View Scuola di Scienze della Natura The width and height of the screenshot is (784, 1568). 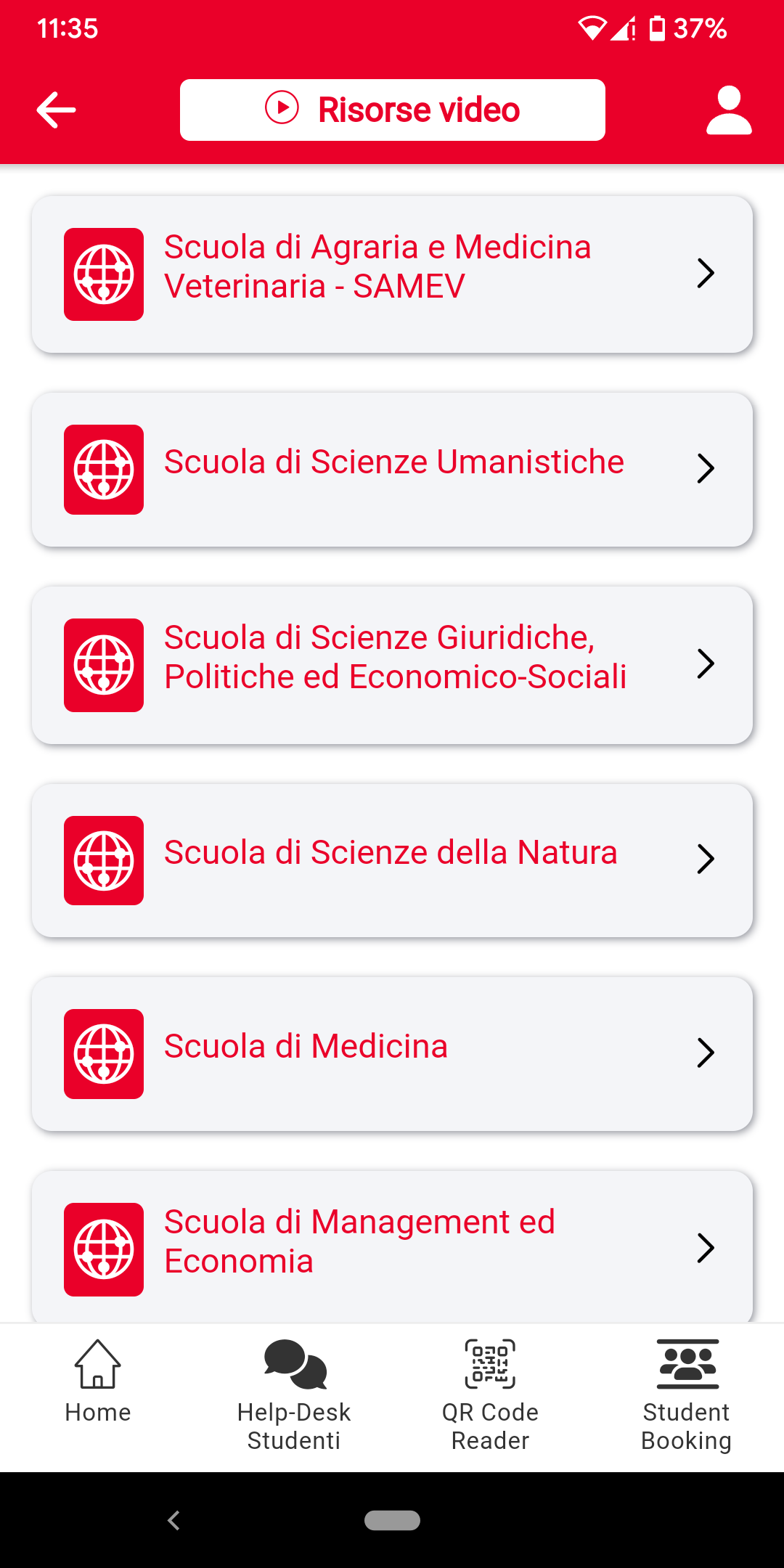pos(392,860)
